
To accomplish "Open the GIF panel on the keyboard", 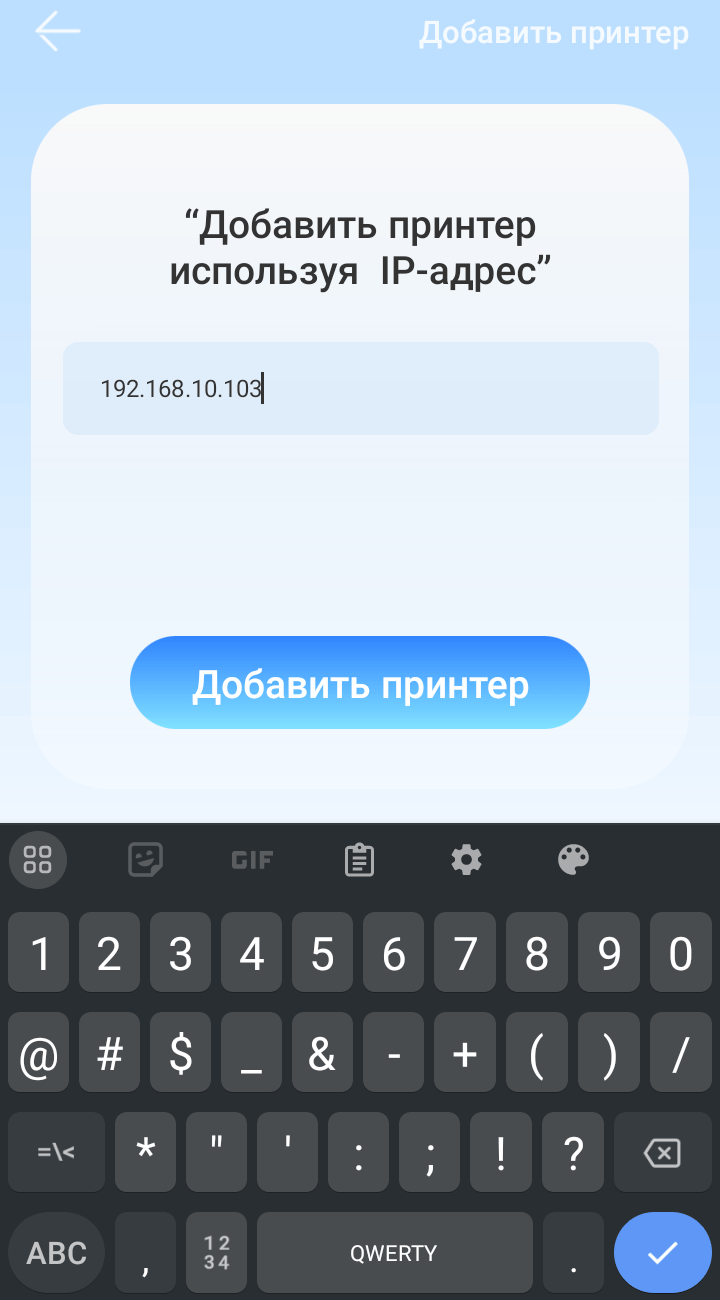I will (252, 859).
